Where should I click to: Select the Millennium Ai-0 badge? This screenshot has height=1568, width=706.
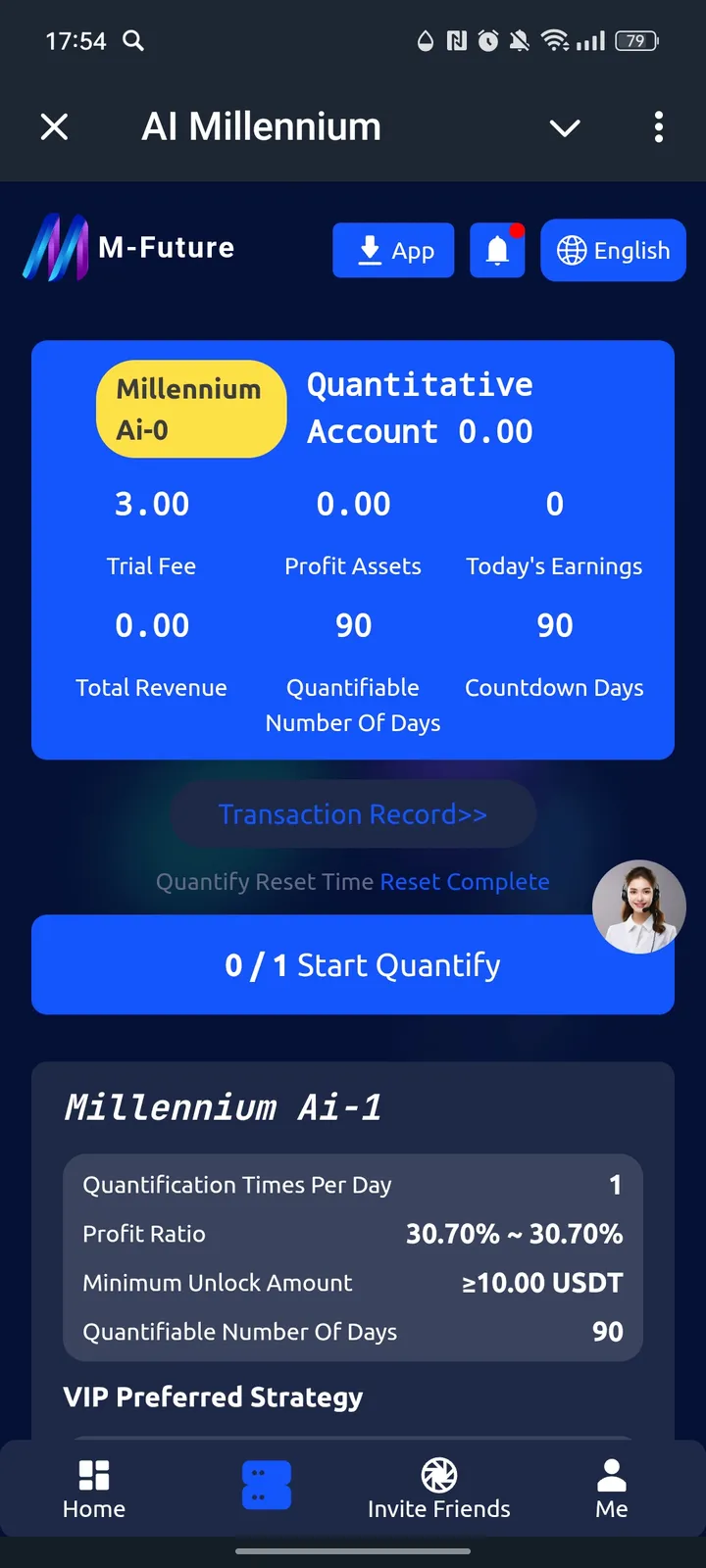tap(190, 409)
